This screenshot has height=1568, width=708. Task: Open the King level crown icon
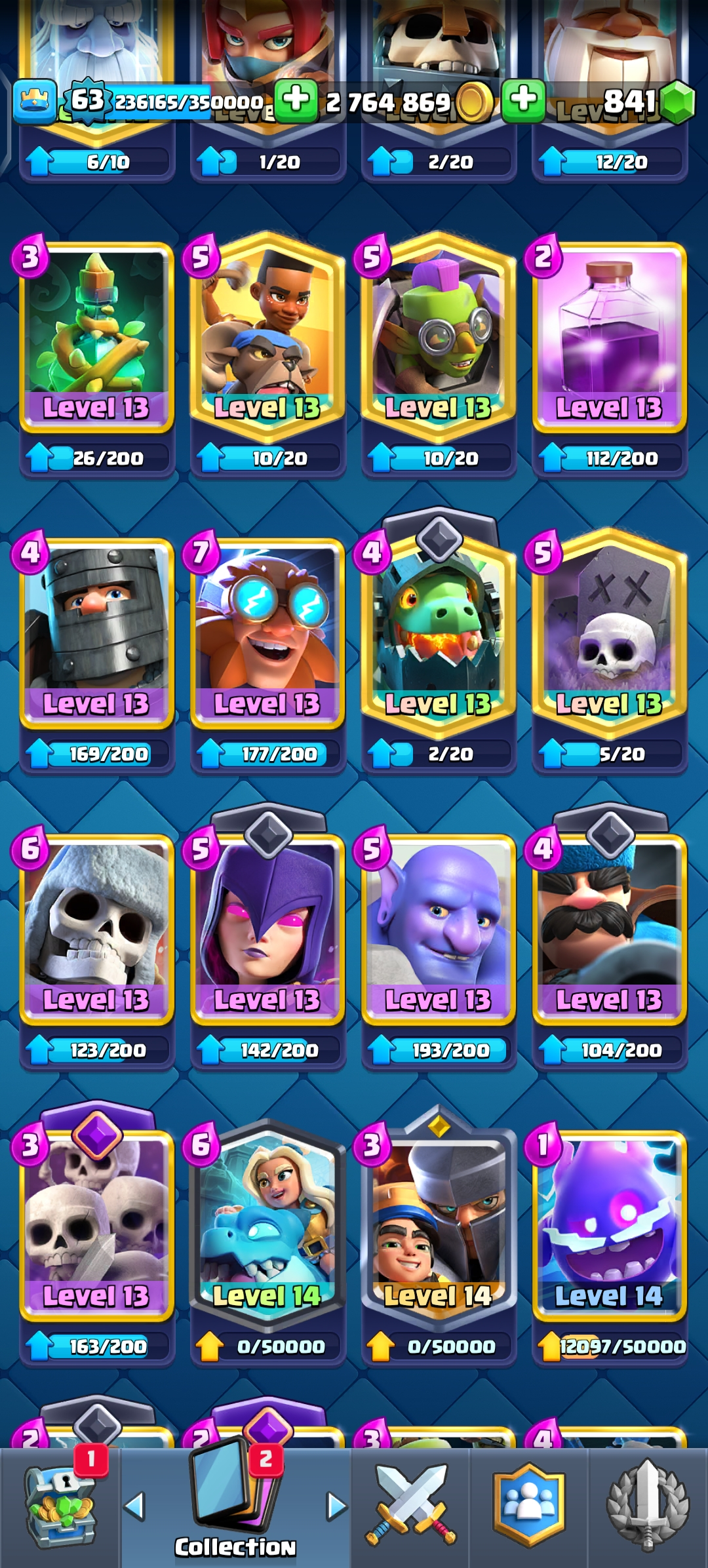[34, 102]
